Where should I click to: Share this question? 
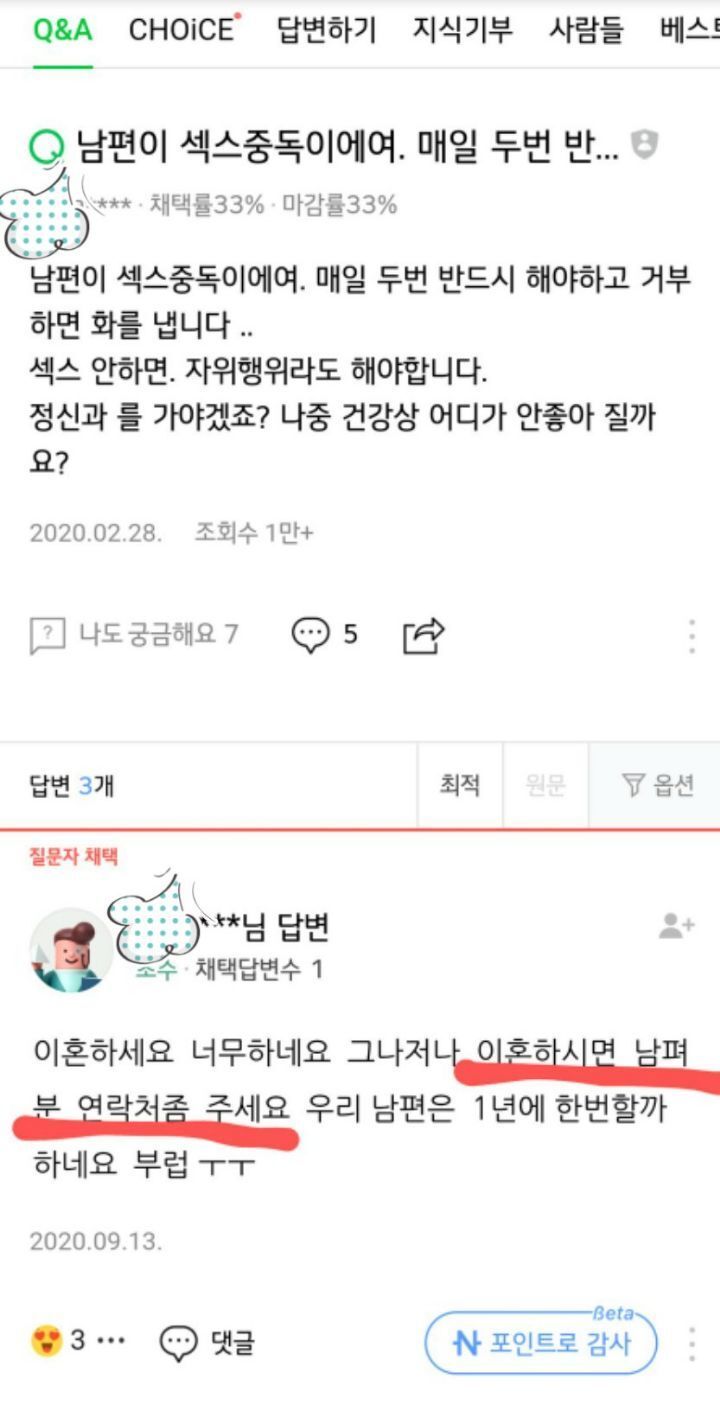pos(423,634)
